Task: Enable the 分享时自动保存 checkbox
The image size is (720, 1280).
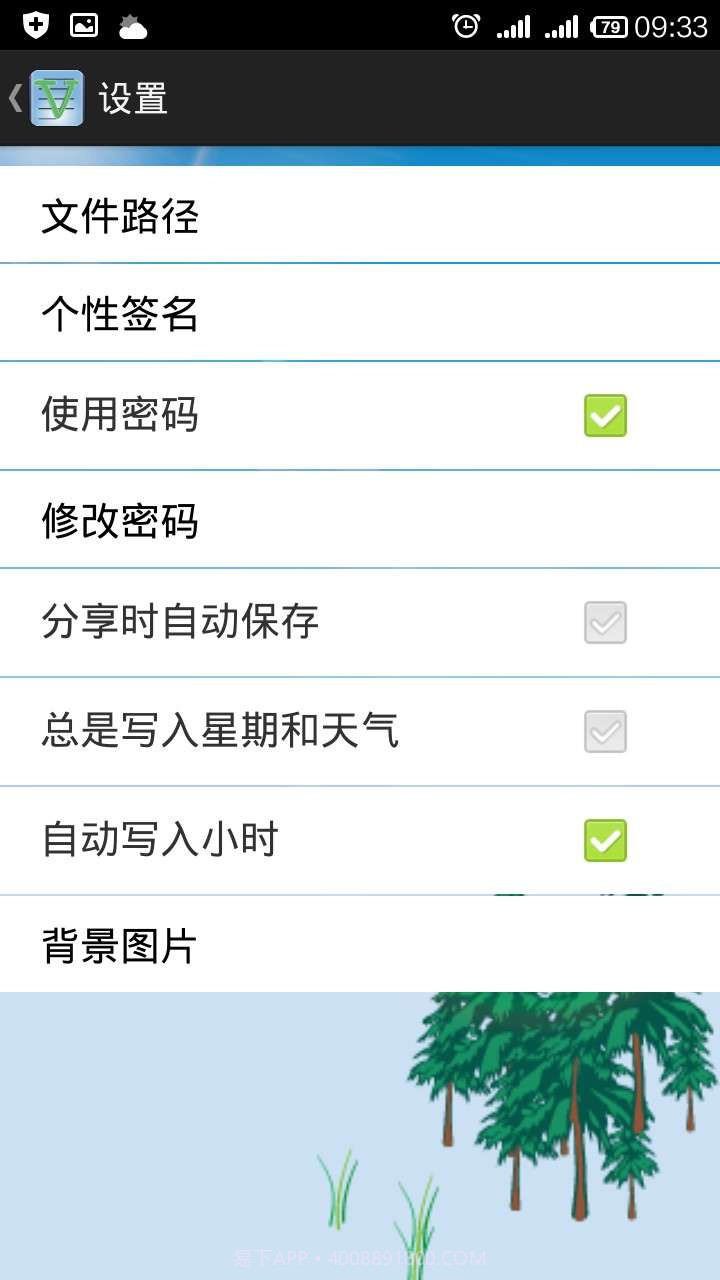Action: pos(605,623)
